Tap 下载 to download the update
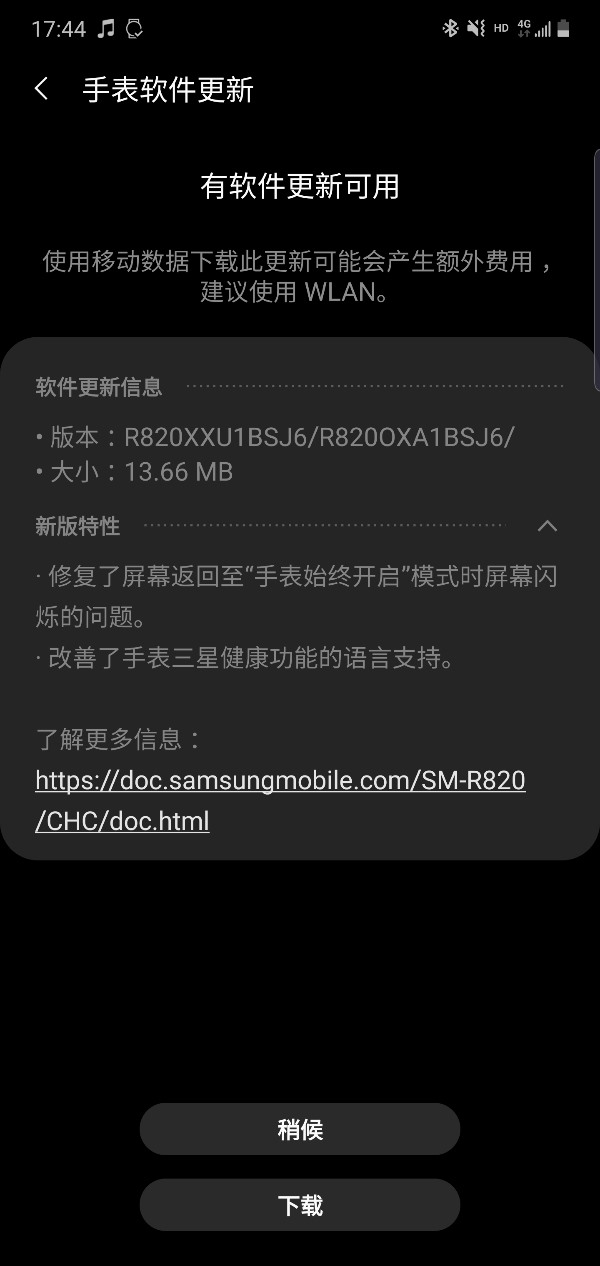The image size is (600, 1266). [300, 1205]
